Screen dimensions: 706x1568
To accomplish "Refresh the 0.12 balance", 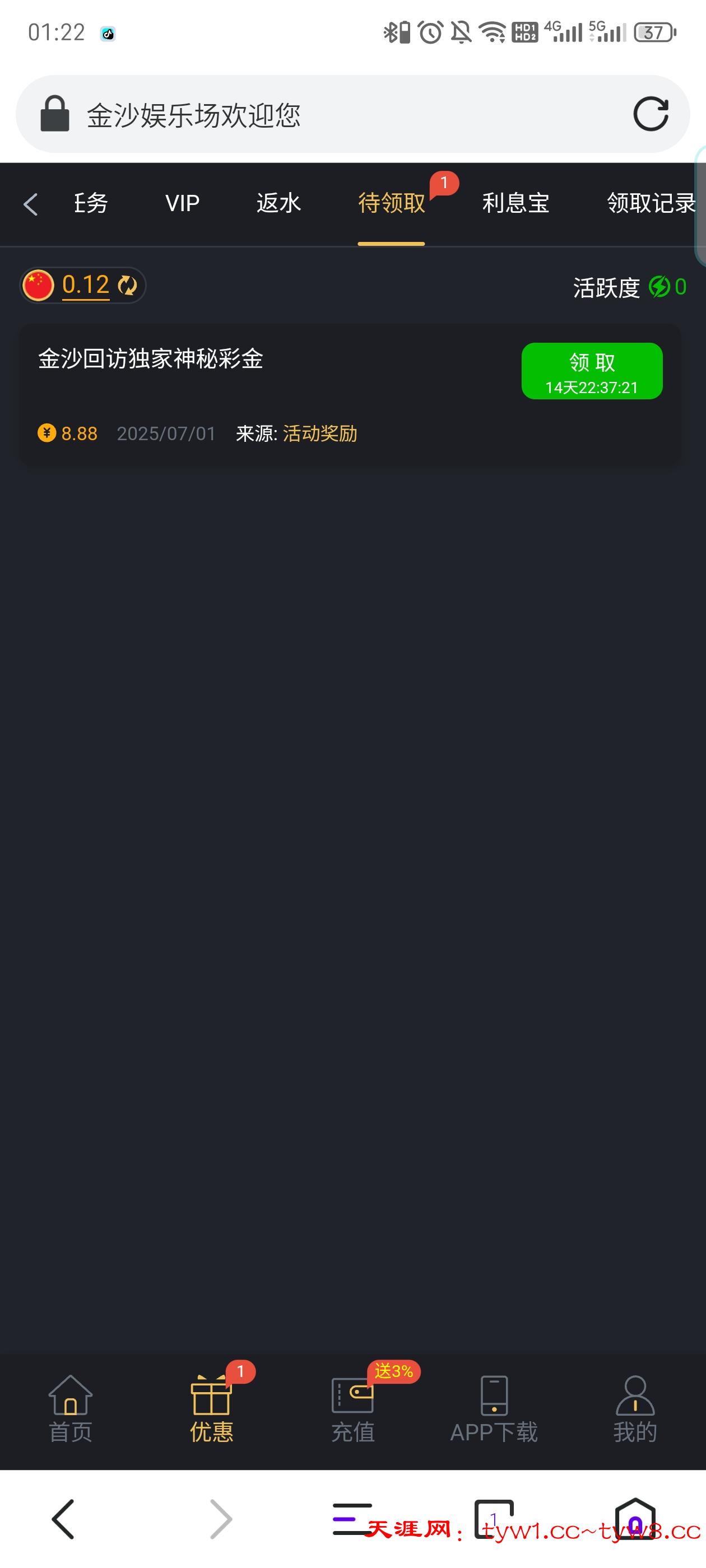I will point(127,285).
